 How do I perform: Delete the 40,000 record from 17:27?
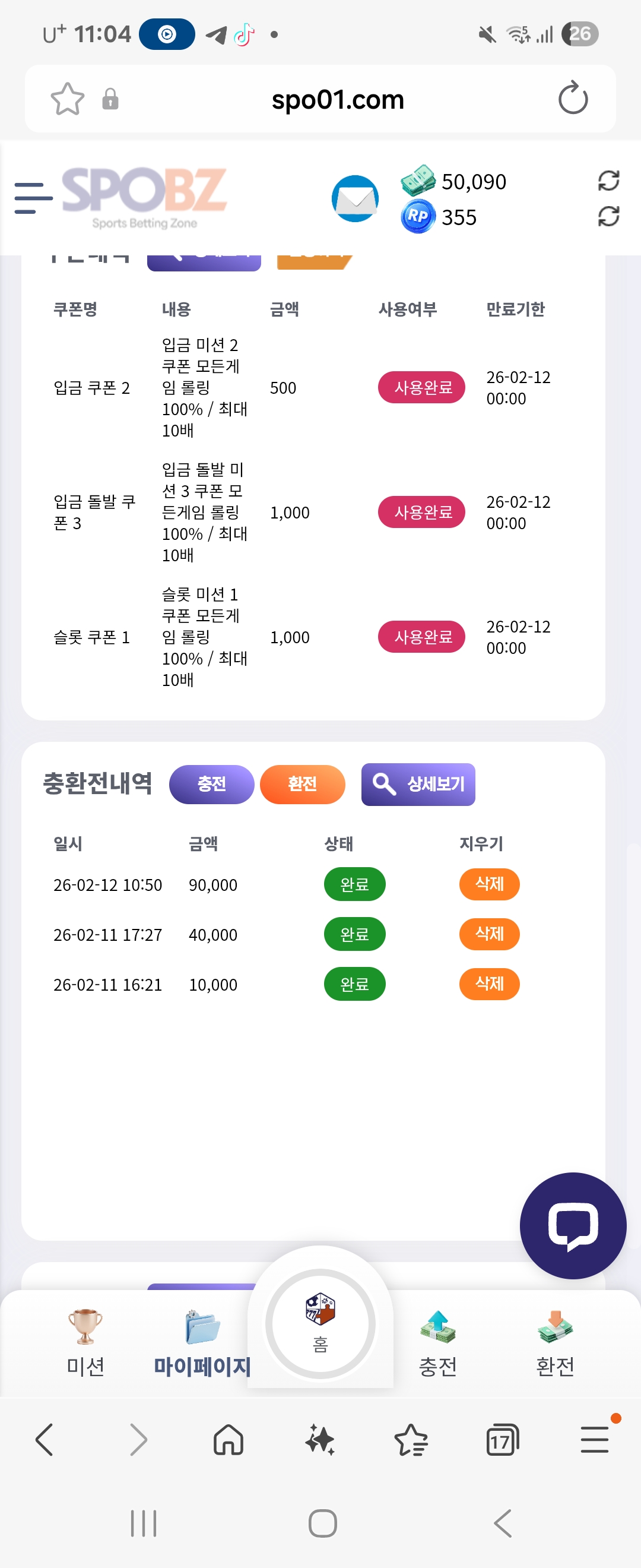(x=489, y=934)
